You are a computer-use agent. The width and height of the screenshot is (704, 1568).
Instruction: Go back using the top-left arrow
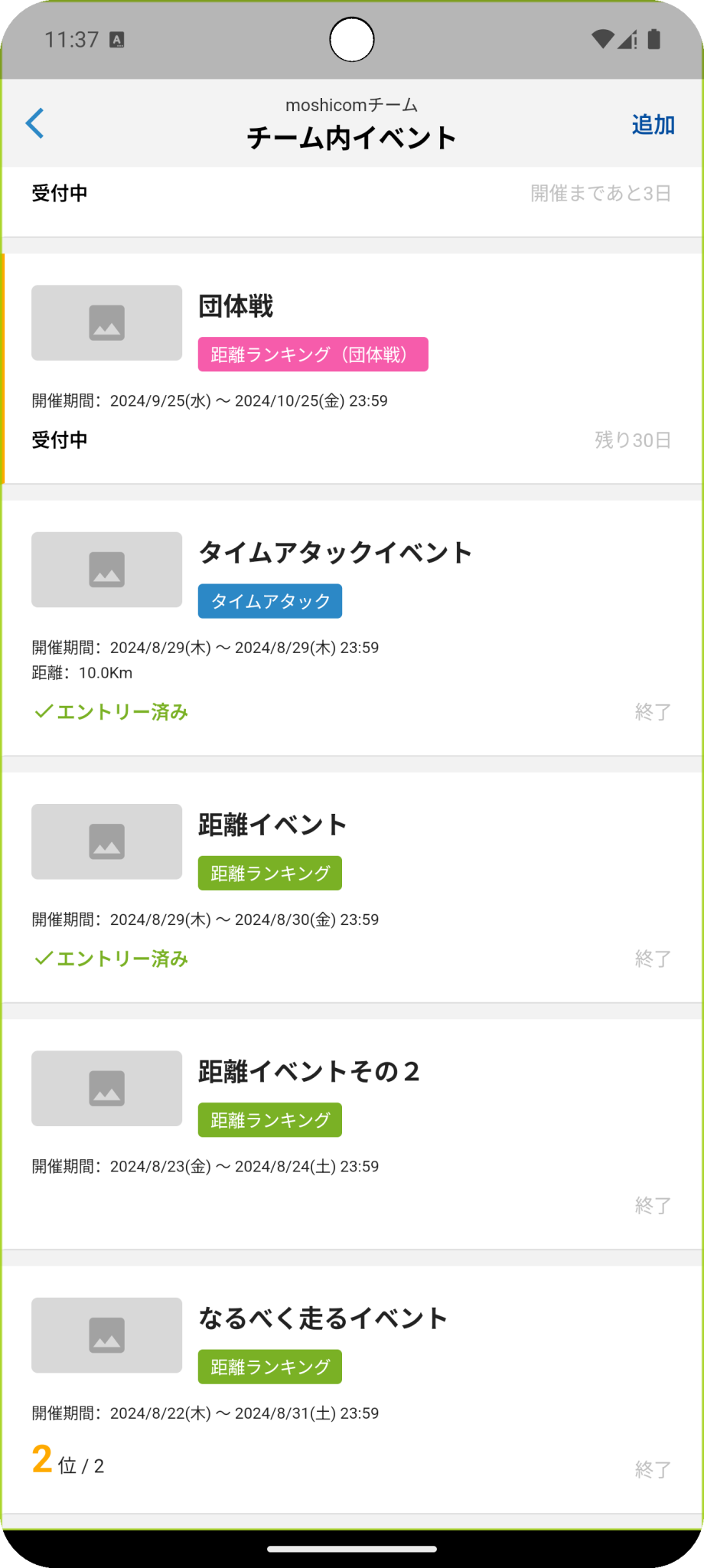tap(35, 123)
